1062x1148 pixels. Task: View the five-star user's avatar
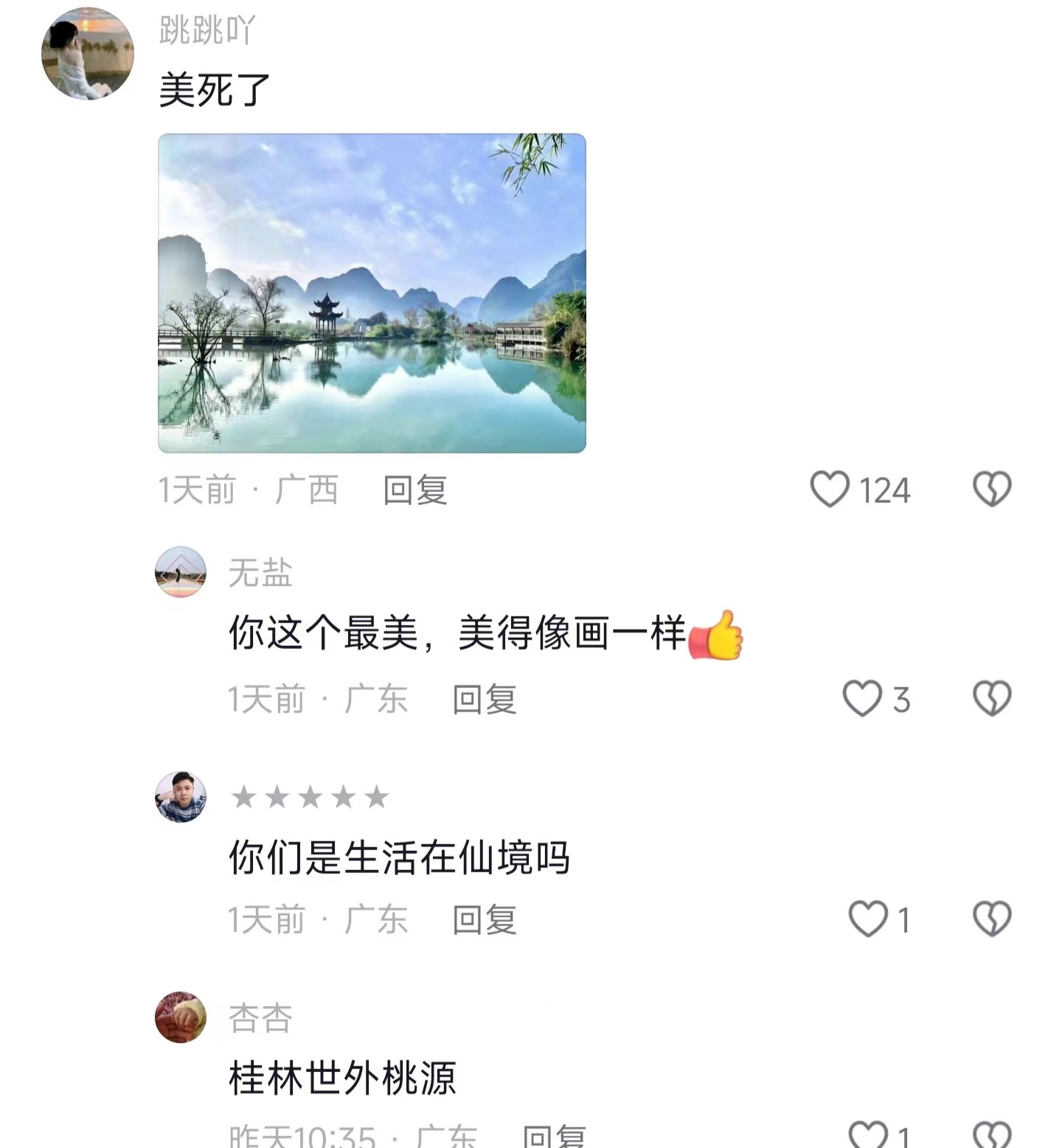[181, 797]
